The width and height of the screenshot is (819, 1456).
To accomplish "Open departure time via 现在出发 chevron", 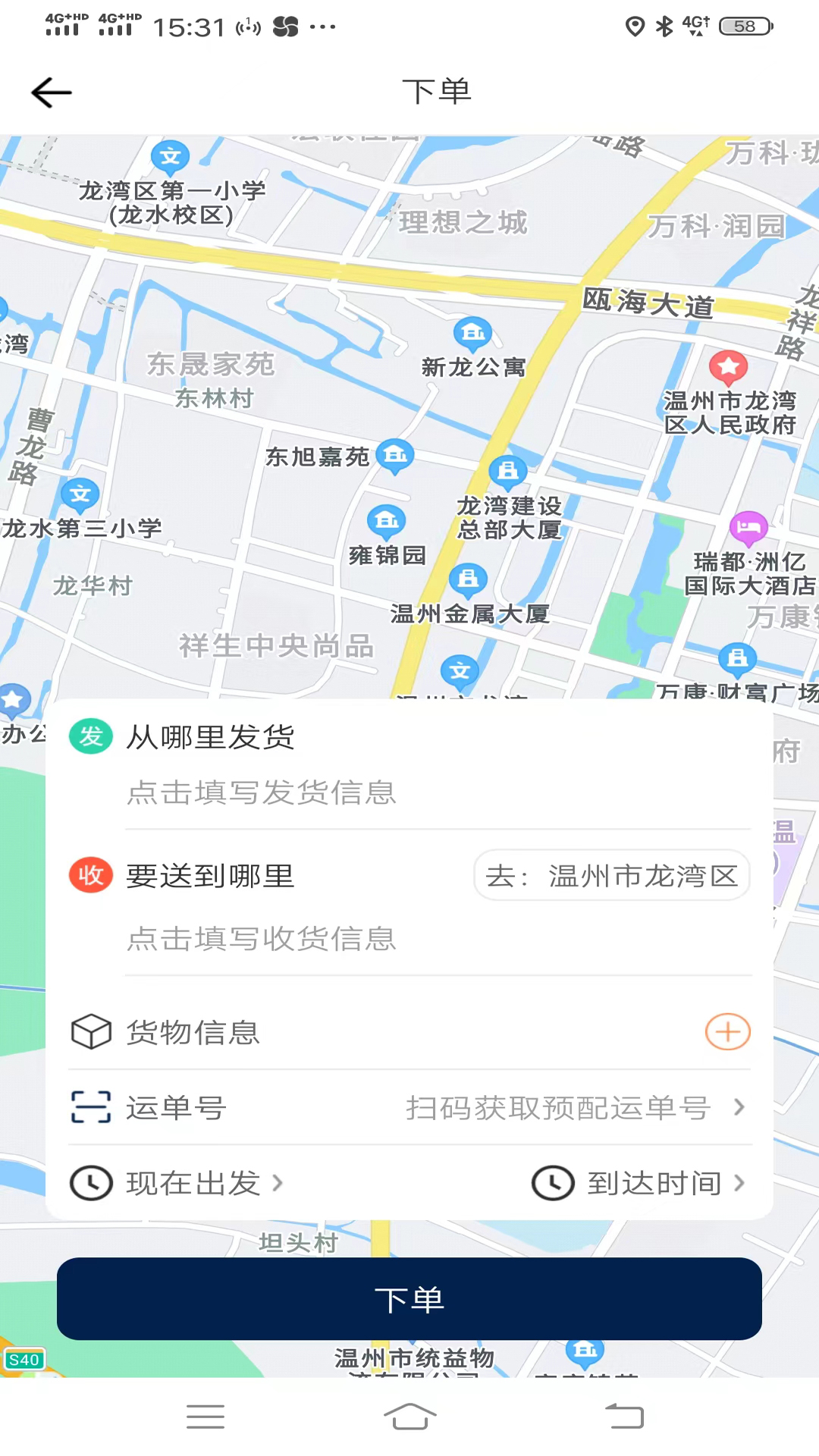I will (x=279, y=1184).
